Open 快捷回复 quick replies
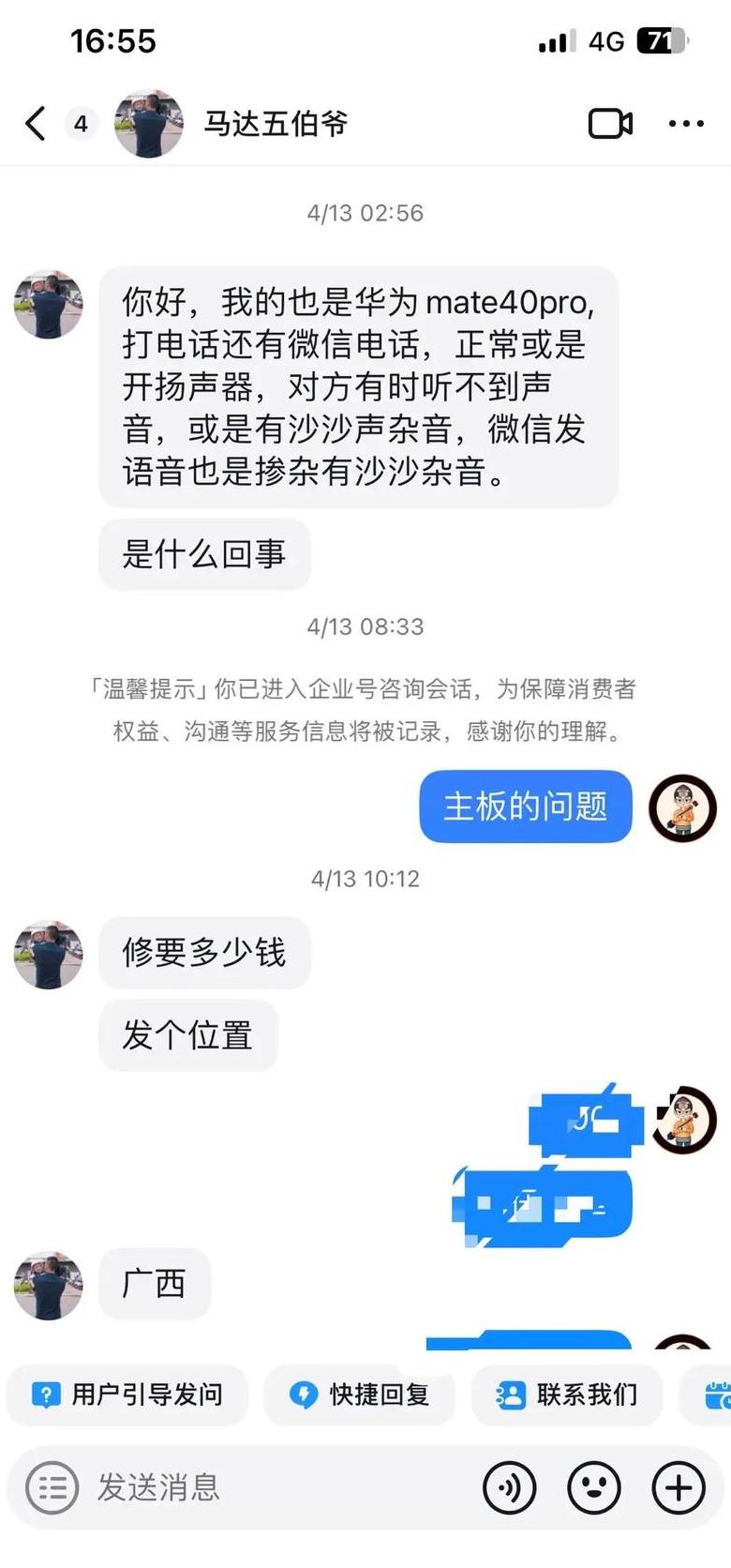The image size is (731, 1568). [x=360, y=1395]
